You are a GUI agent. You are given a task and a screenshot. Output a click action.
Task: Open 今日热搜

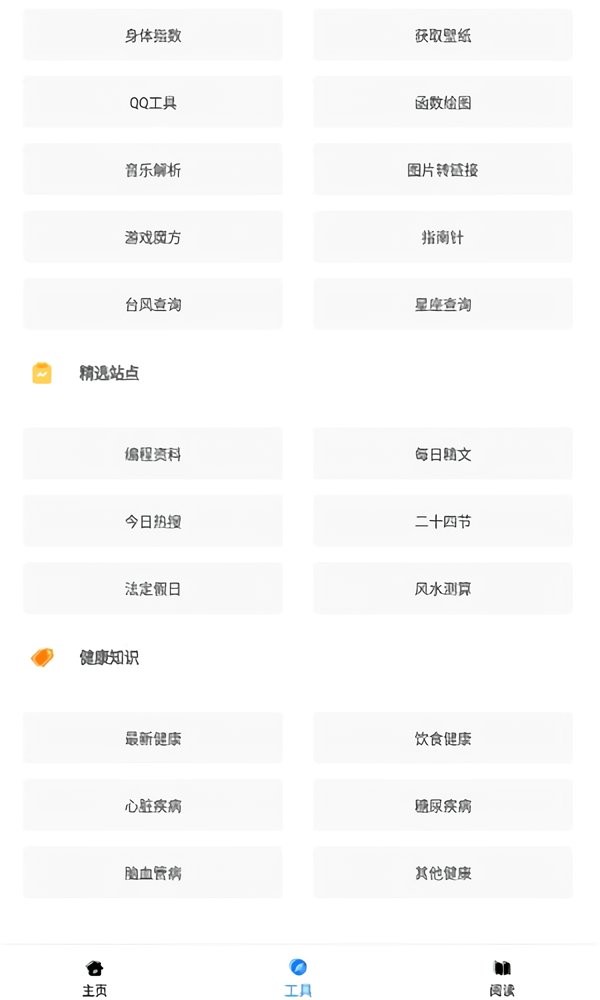[153, 521]
